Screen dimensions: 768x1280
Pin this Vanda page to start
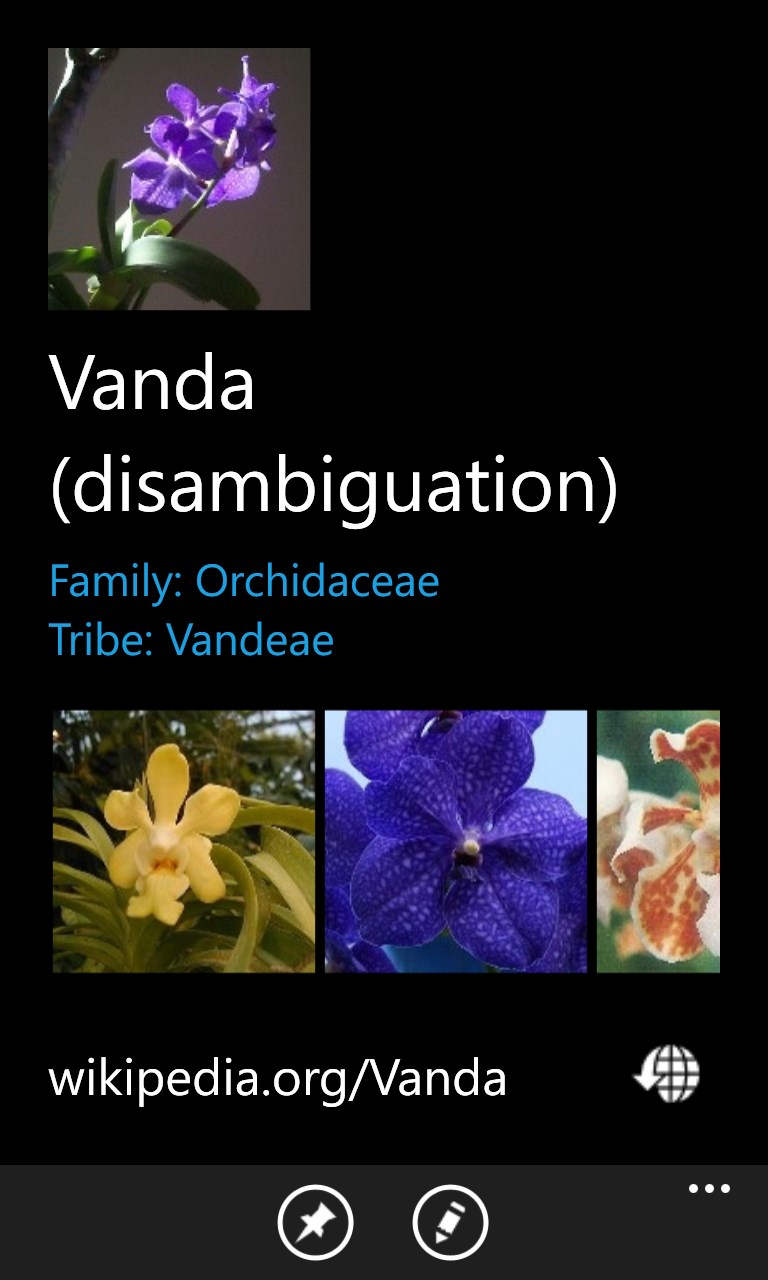316,1222
